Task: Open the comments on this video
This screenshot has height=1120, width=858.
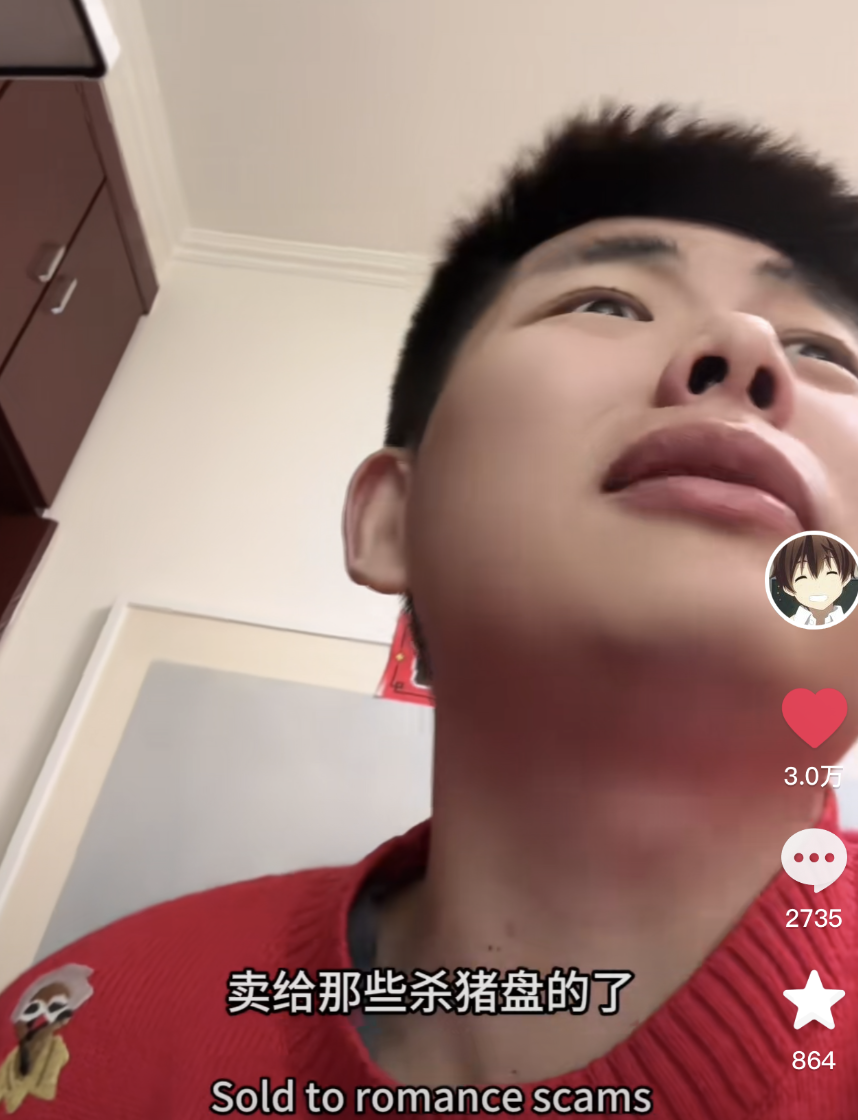Action: tap(813, 860)
